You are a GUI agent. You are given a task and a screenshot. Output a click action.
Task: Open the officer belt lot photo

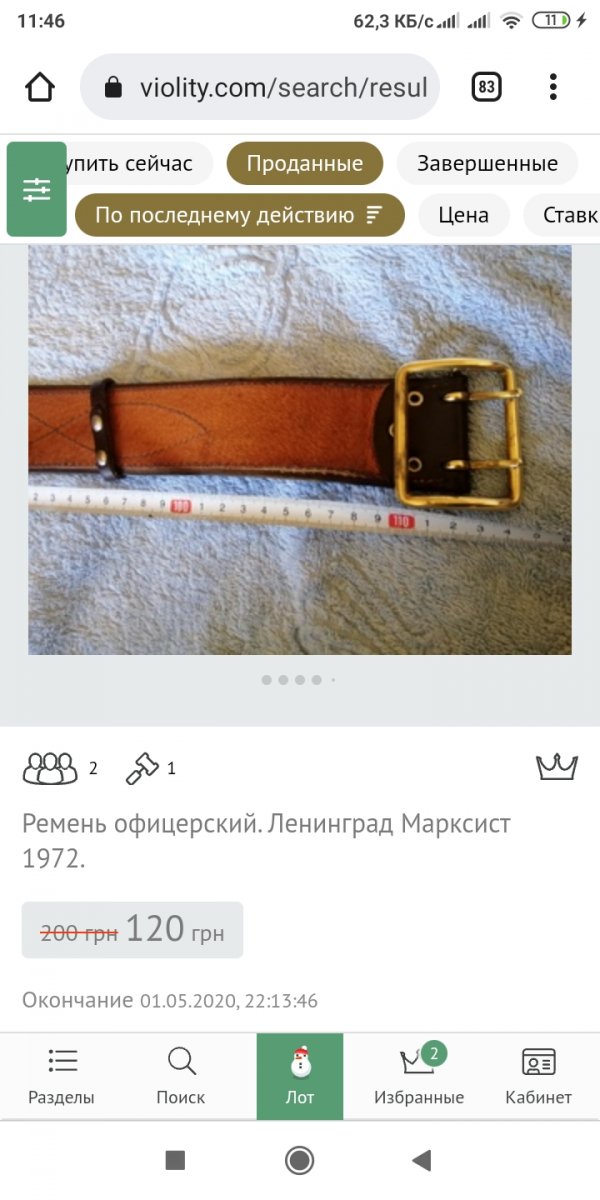click(x=300, y=450)
